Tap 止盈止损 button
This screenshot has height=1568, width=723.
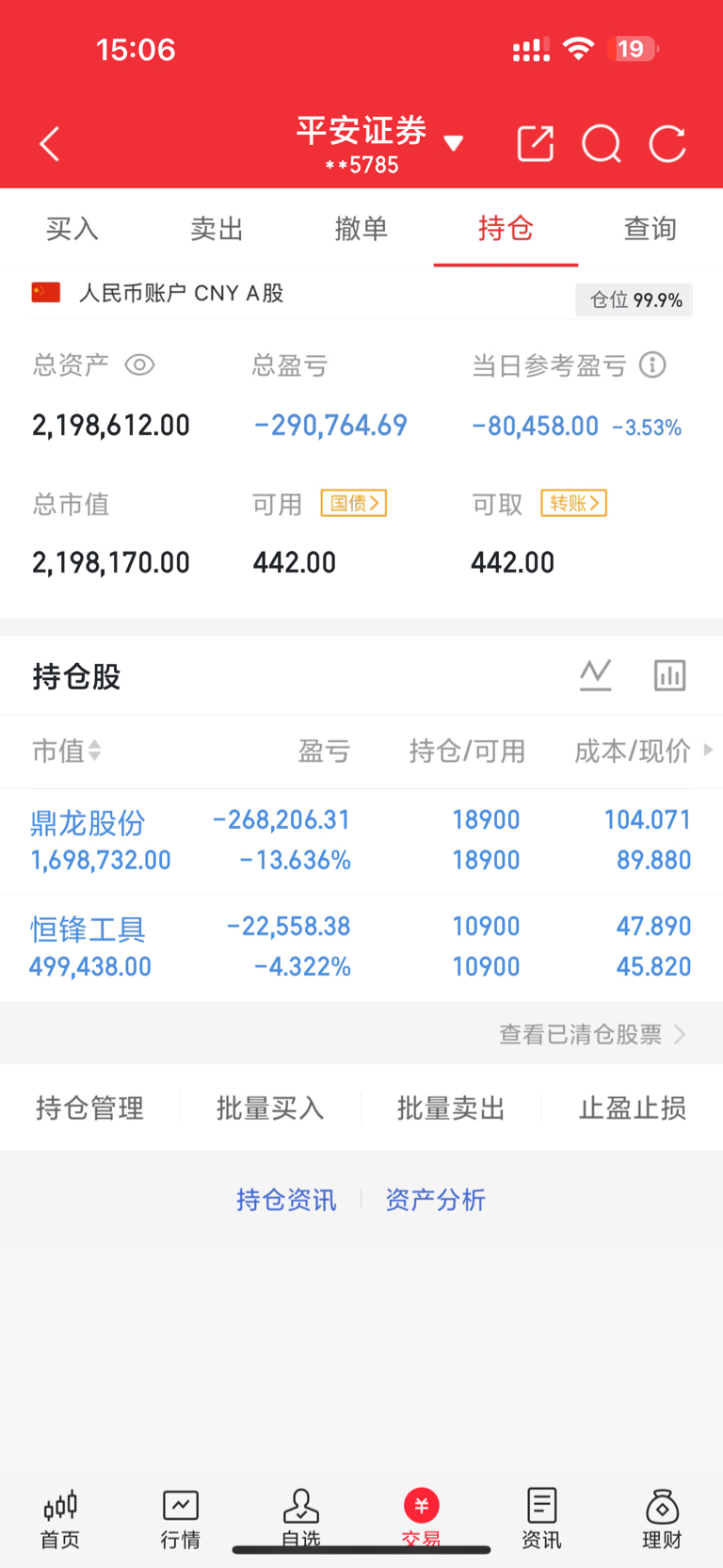632,1107
